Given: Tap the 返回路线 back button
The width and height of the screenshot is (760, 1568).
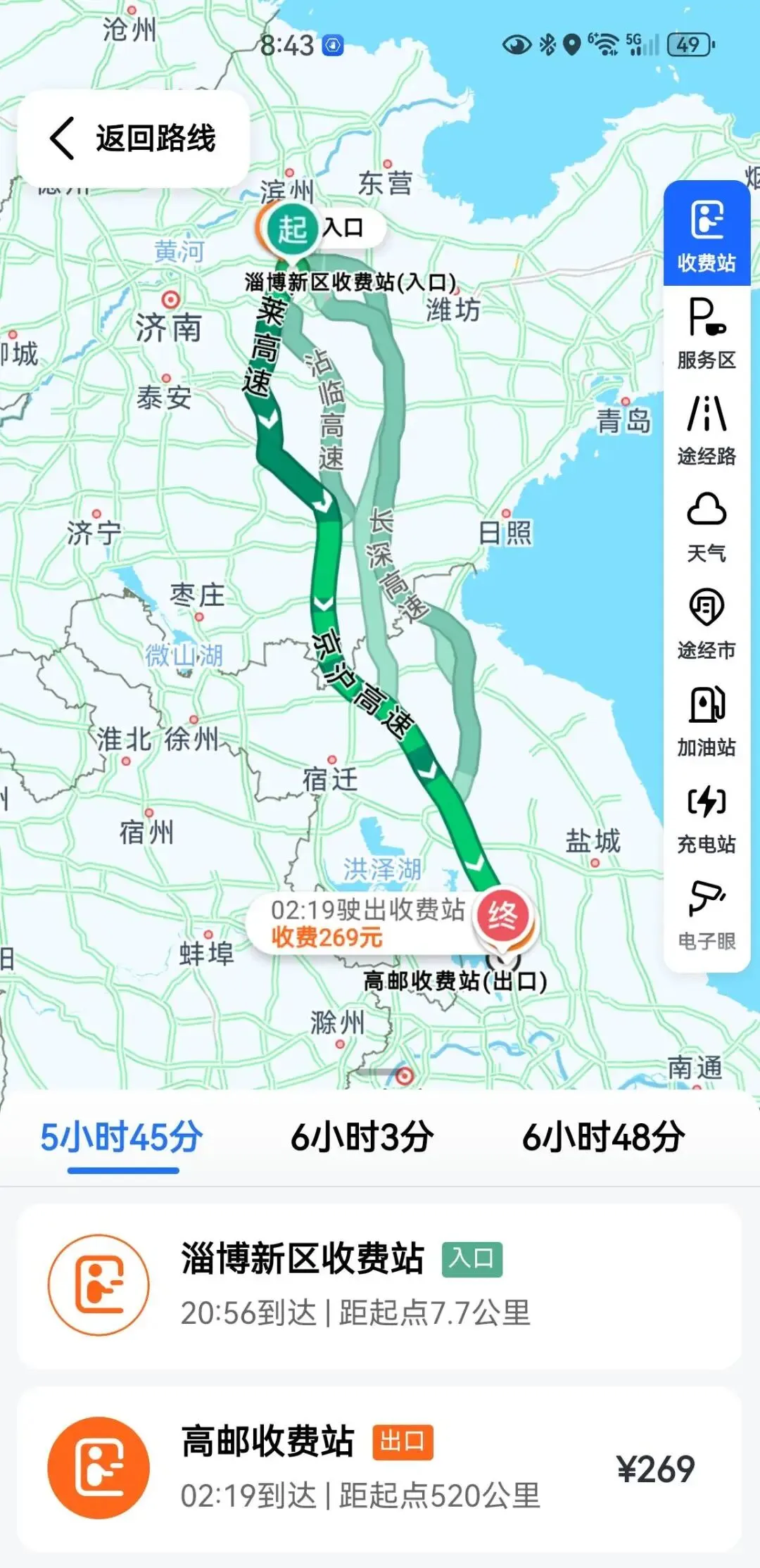Looking at the screenshot, I should (x=133, y=138).
